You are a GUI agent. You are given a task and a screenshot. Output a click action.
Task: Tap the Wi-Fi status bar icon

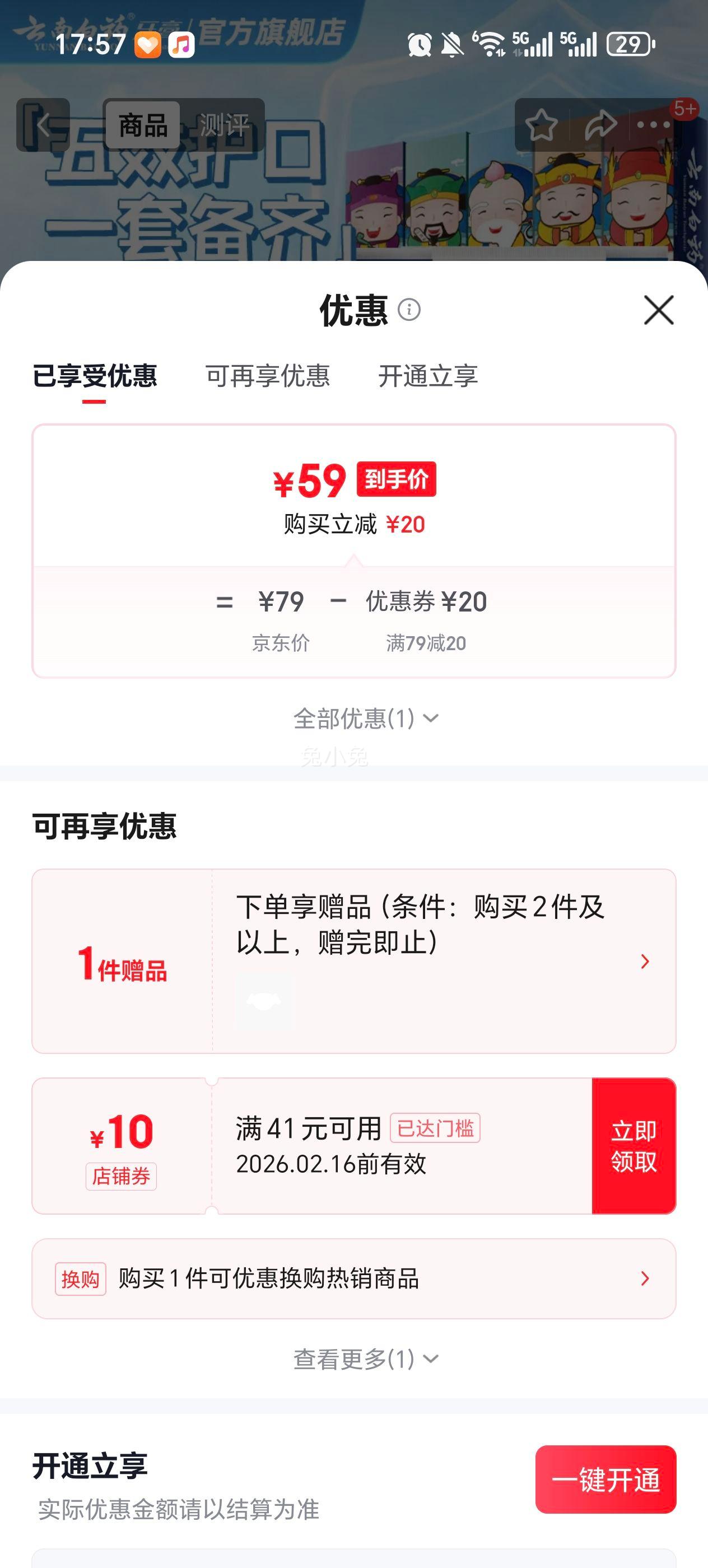[491, 43]
